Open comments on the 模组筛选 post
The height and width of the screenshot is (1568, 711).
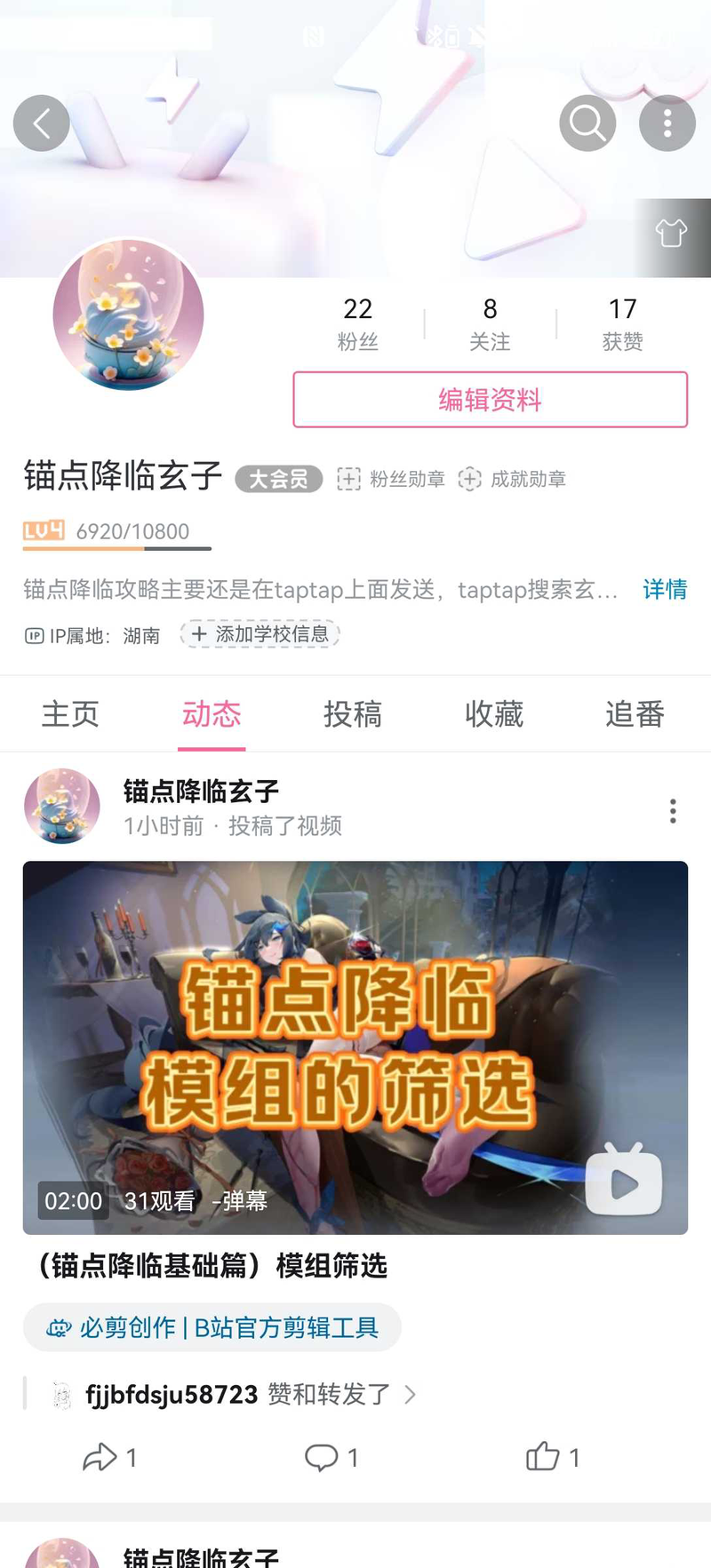[332, 1458]
